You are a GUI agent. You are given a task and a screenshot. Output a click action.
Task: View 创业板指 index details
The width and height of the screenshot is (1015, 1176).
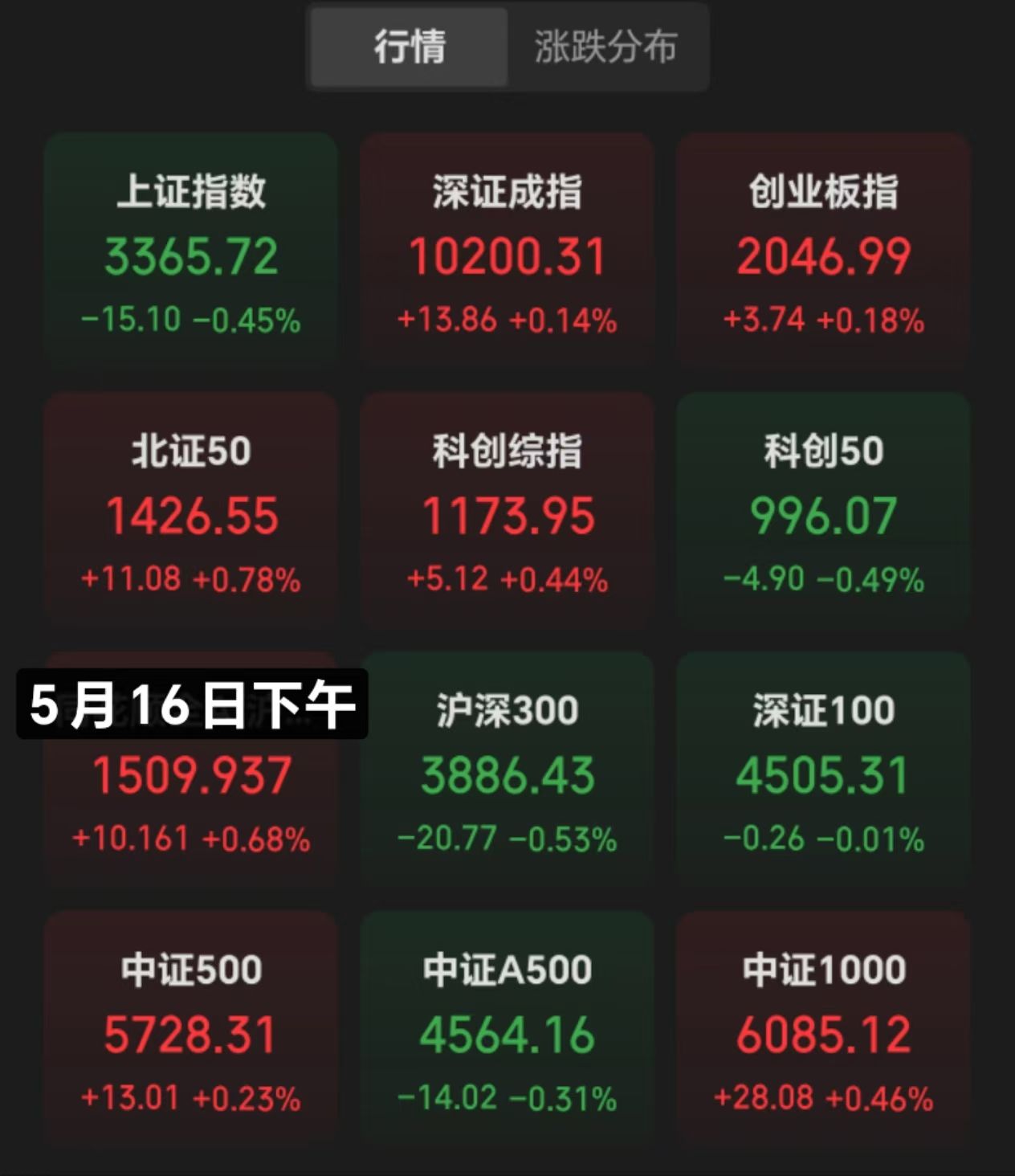823,251
